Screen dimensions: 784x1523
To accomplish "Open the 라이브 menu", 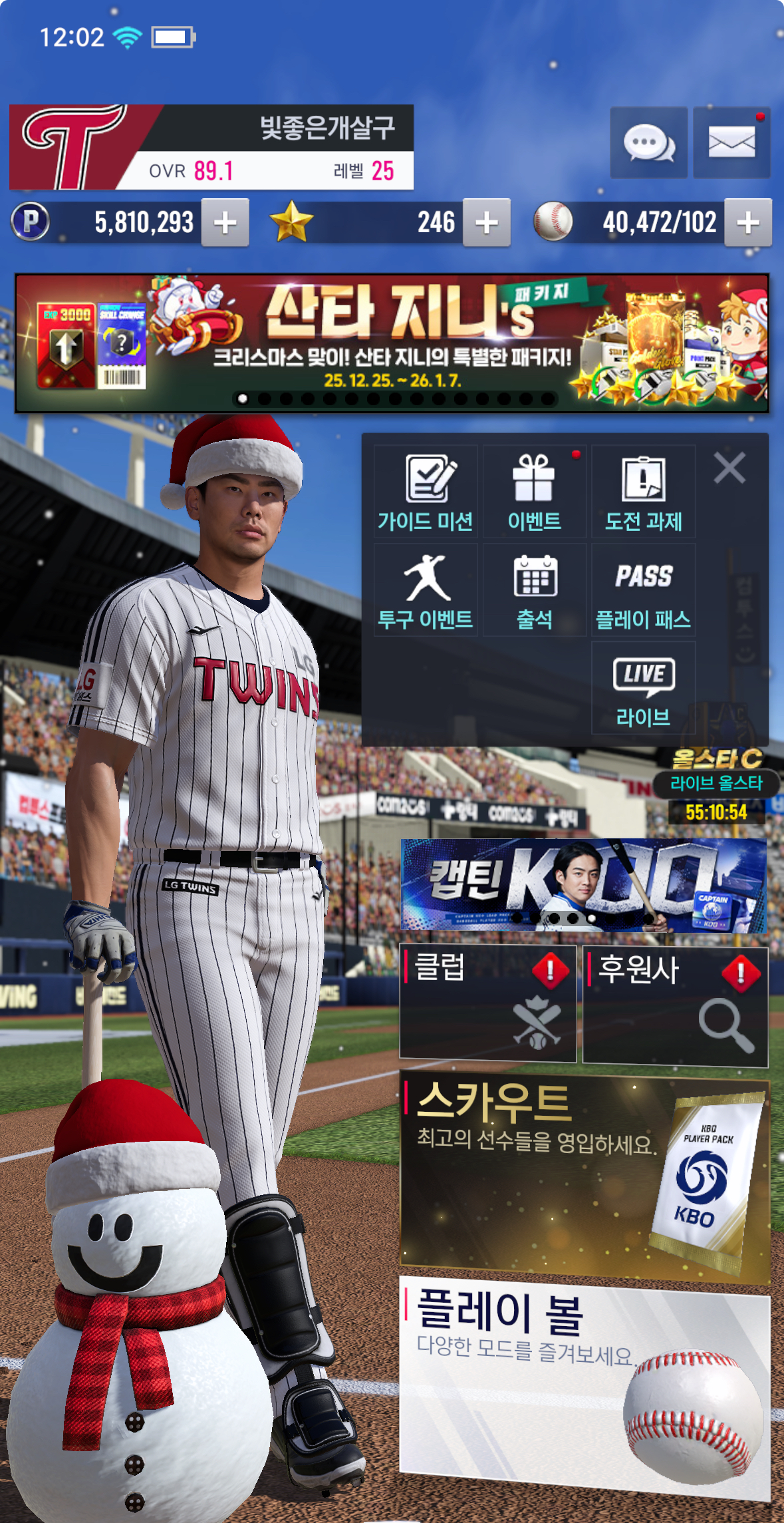I will 643,689.
